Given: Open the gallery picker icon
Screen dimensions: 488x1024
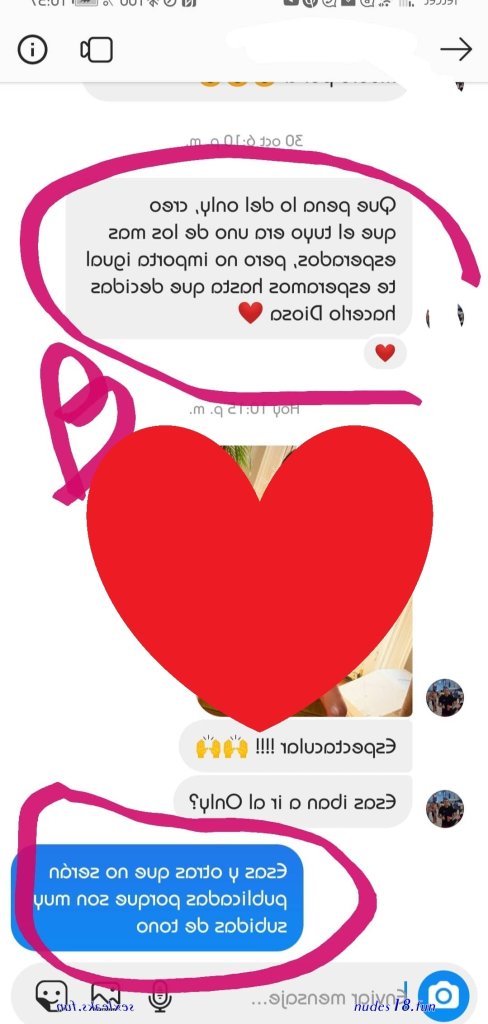Looking at the screenshot, I should (x=105, y=996).
